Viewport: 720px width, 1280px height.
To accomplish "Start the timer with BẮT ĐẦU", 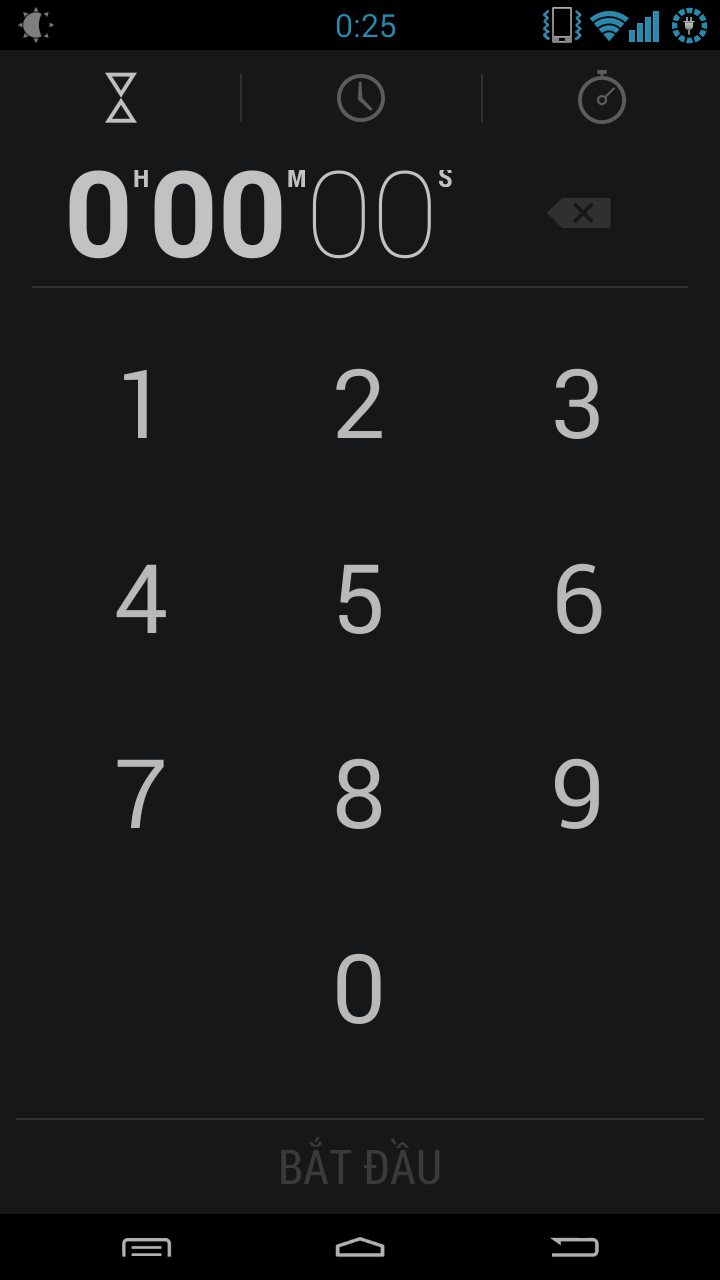I will point(360,1167).
